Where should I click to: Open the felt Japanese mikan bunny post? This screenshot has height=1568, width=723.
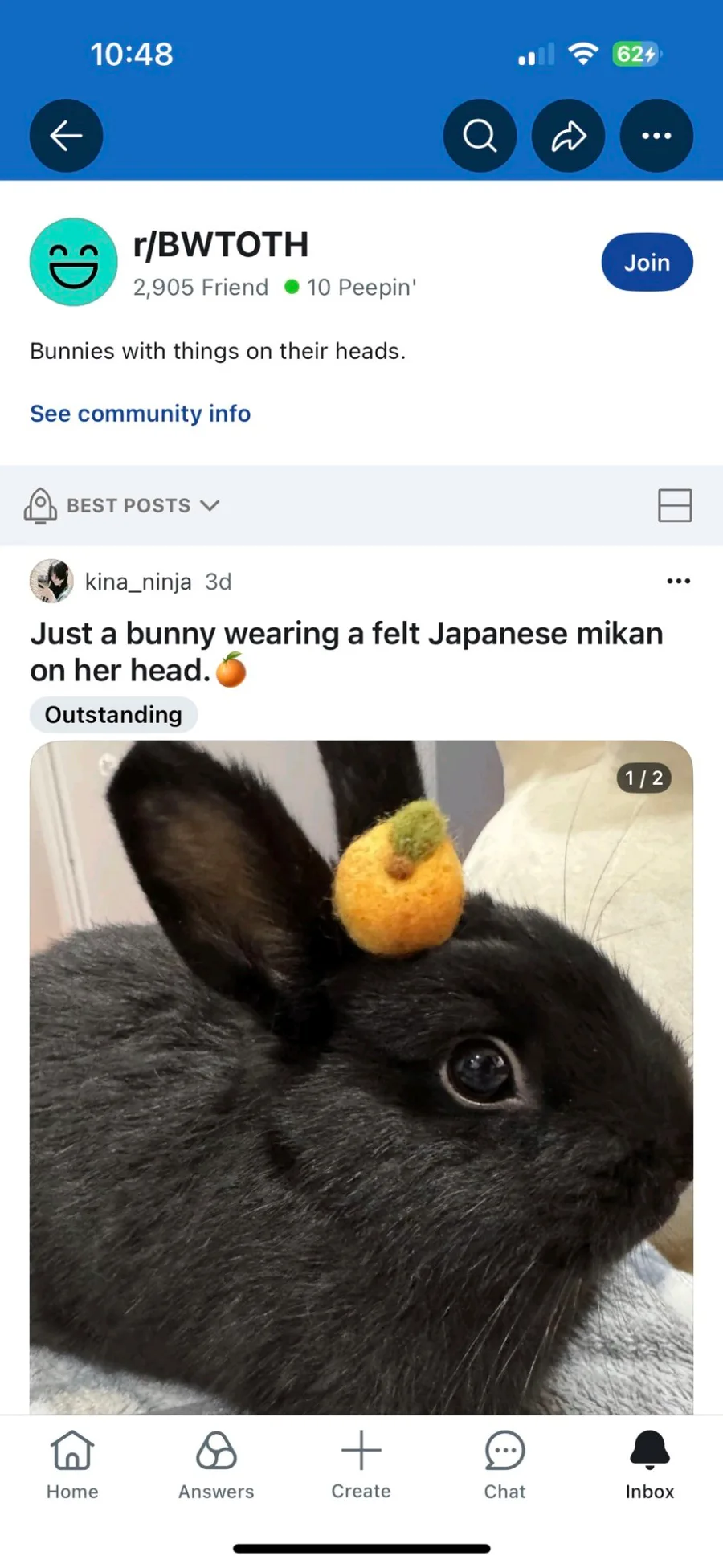[345, 651]
